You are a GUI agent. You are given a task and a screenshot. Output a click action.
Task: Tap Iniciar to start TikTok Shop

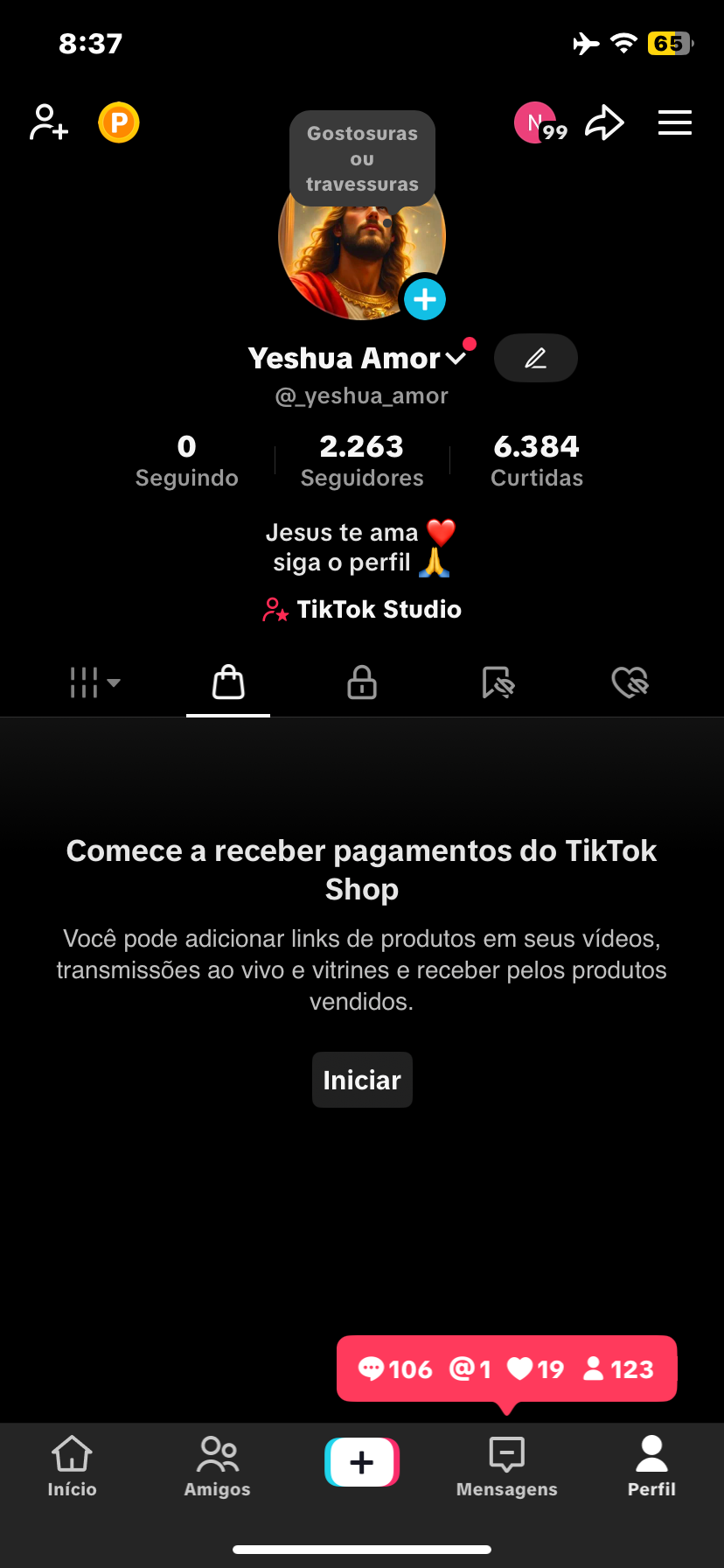[x=362, y=1080]
